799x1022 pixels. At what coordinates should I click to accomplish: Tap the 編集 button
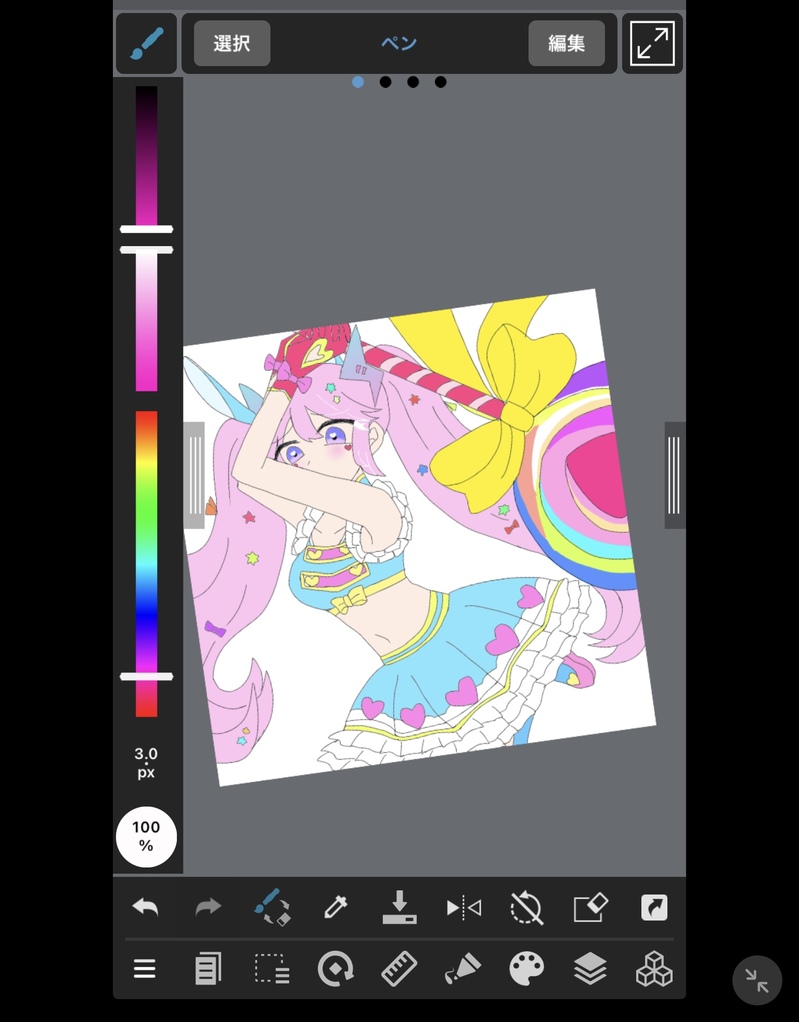click(x=566, y=43)
